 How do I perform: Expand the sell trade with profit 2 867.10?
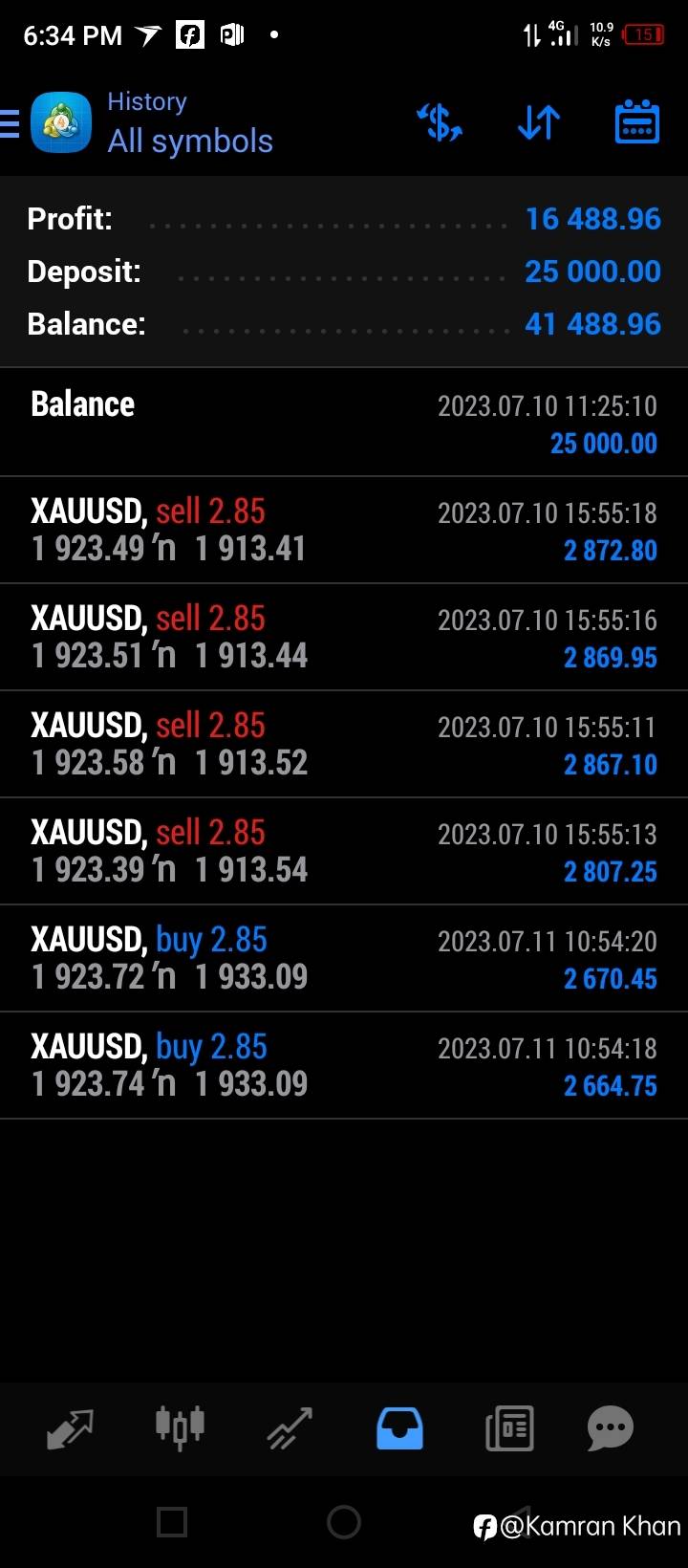click(x=344, y=744)
